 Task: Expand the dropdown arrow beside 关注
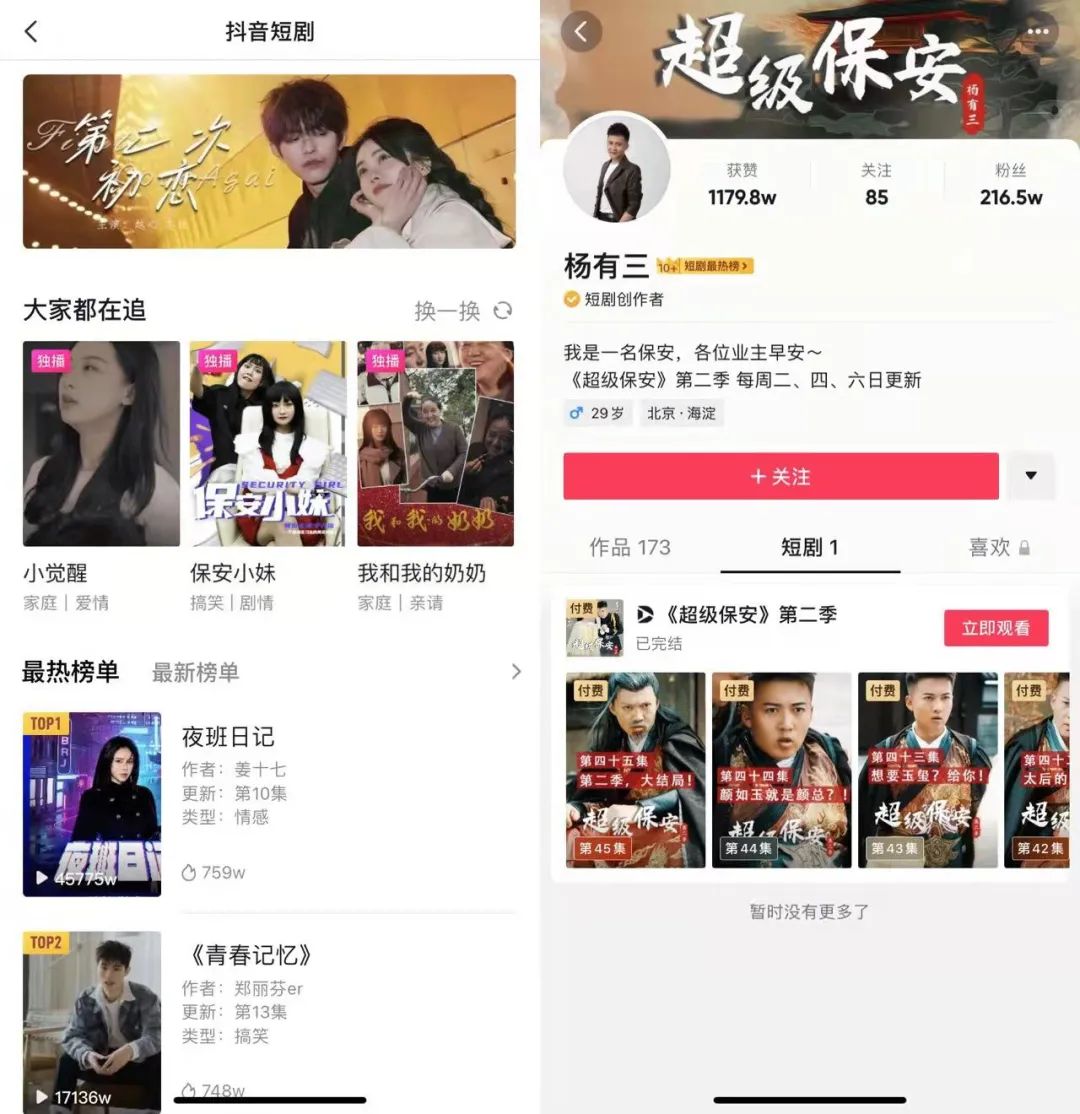click(1031, 476)
